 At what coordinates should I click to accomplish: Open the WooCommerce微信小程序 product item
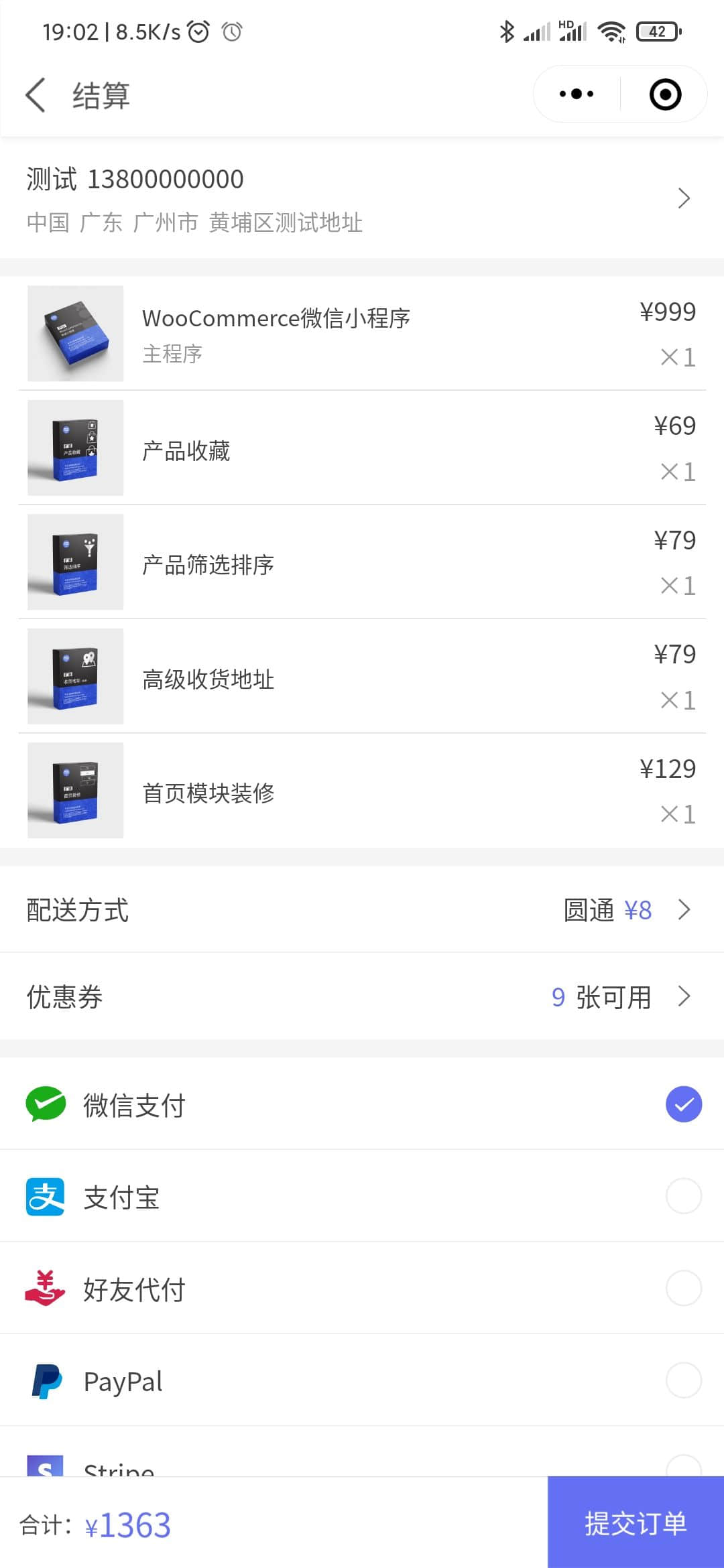(x=362, y=333)
